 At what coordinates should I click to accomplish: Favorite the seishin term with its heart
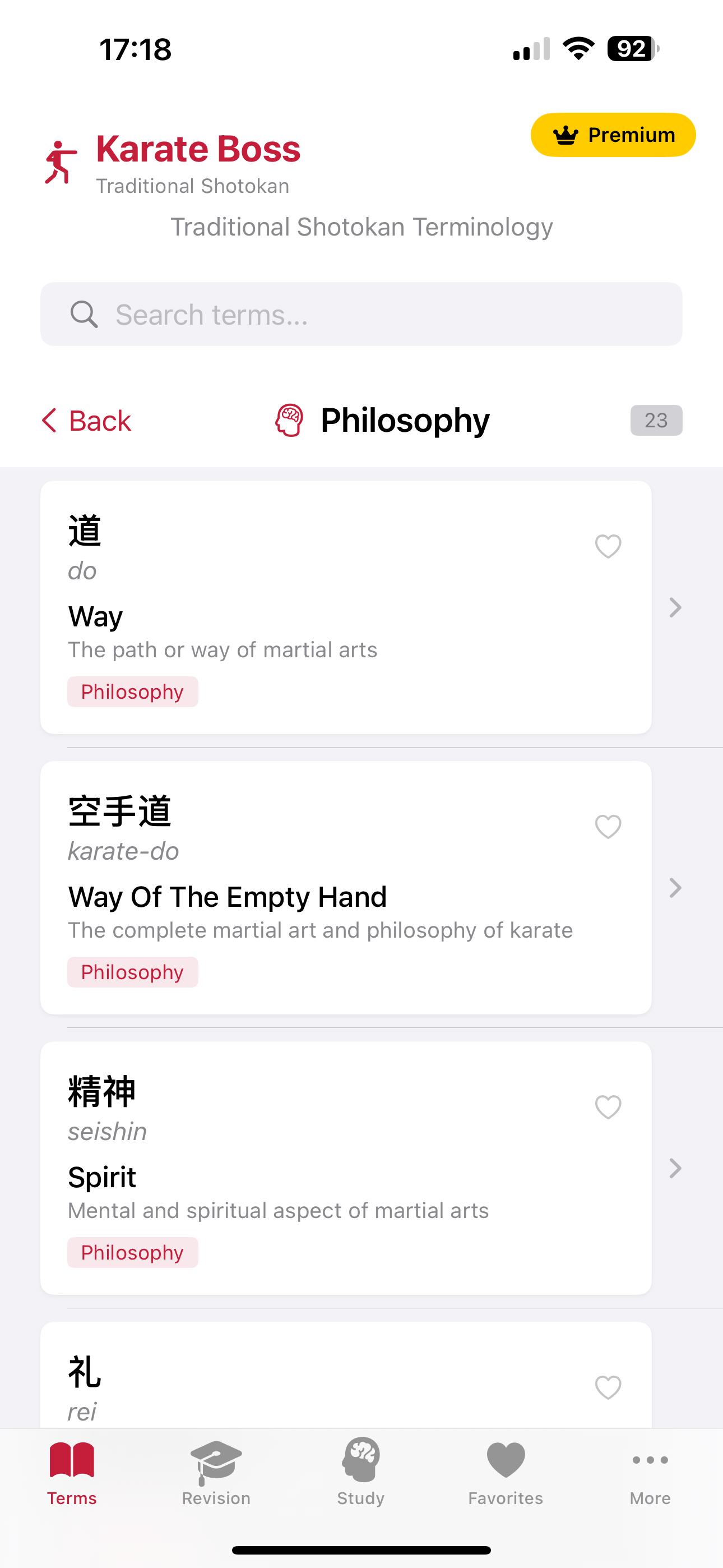click(608, 1106)
